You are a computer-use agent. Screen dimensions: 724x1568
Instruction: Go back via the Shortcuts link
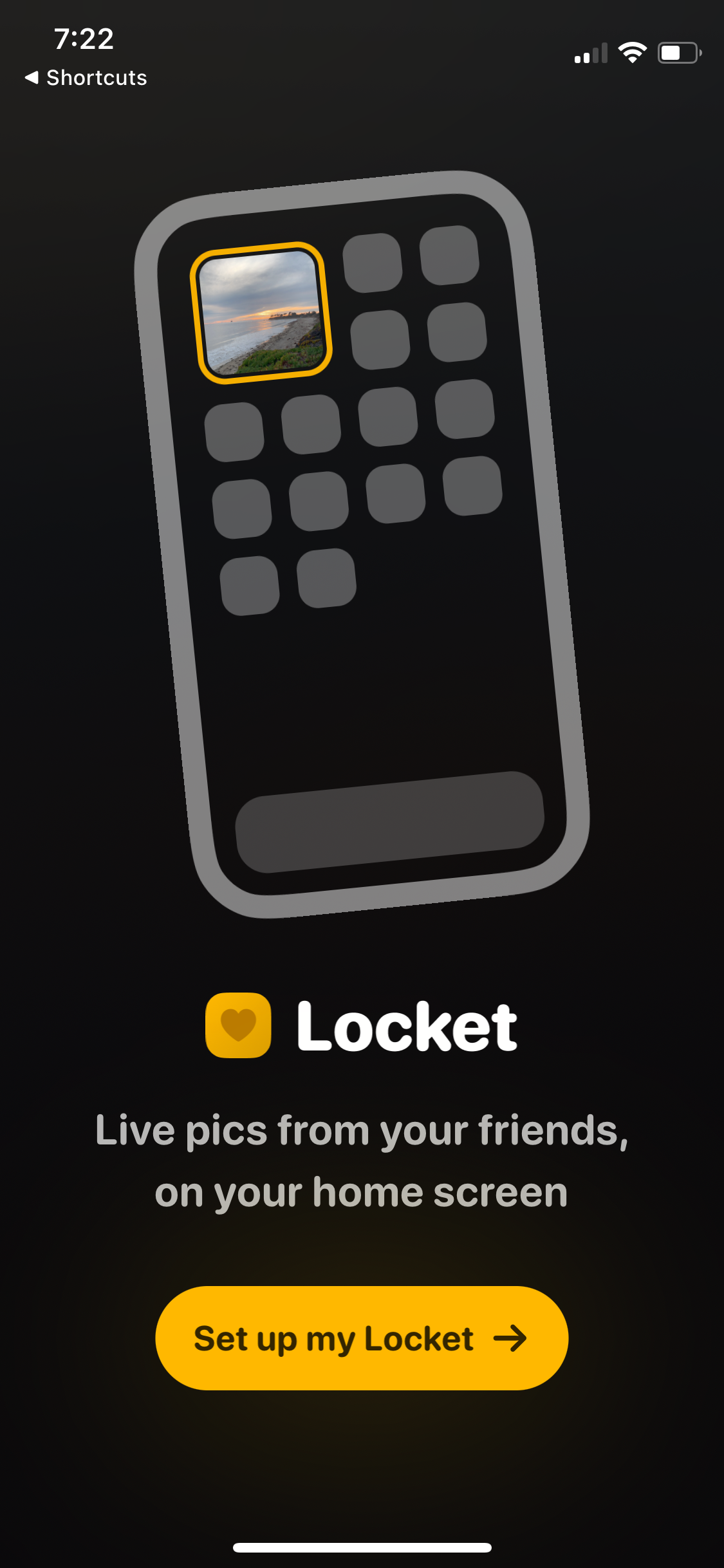[x=86, y=78]
